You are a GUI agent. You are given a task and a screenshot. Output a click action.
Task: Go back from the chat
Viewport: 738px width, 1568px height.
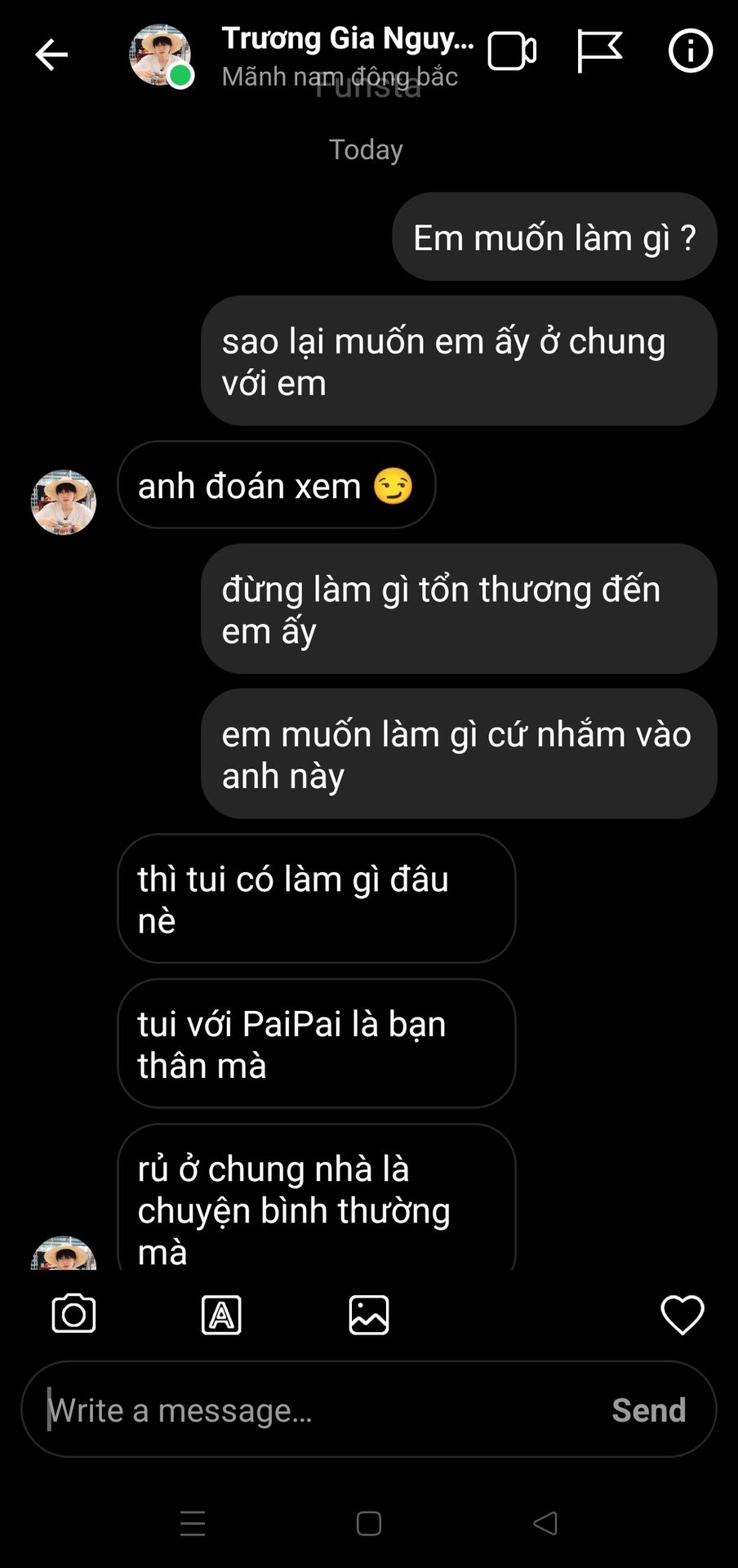(51, 55)
